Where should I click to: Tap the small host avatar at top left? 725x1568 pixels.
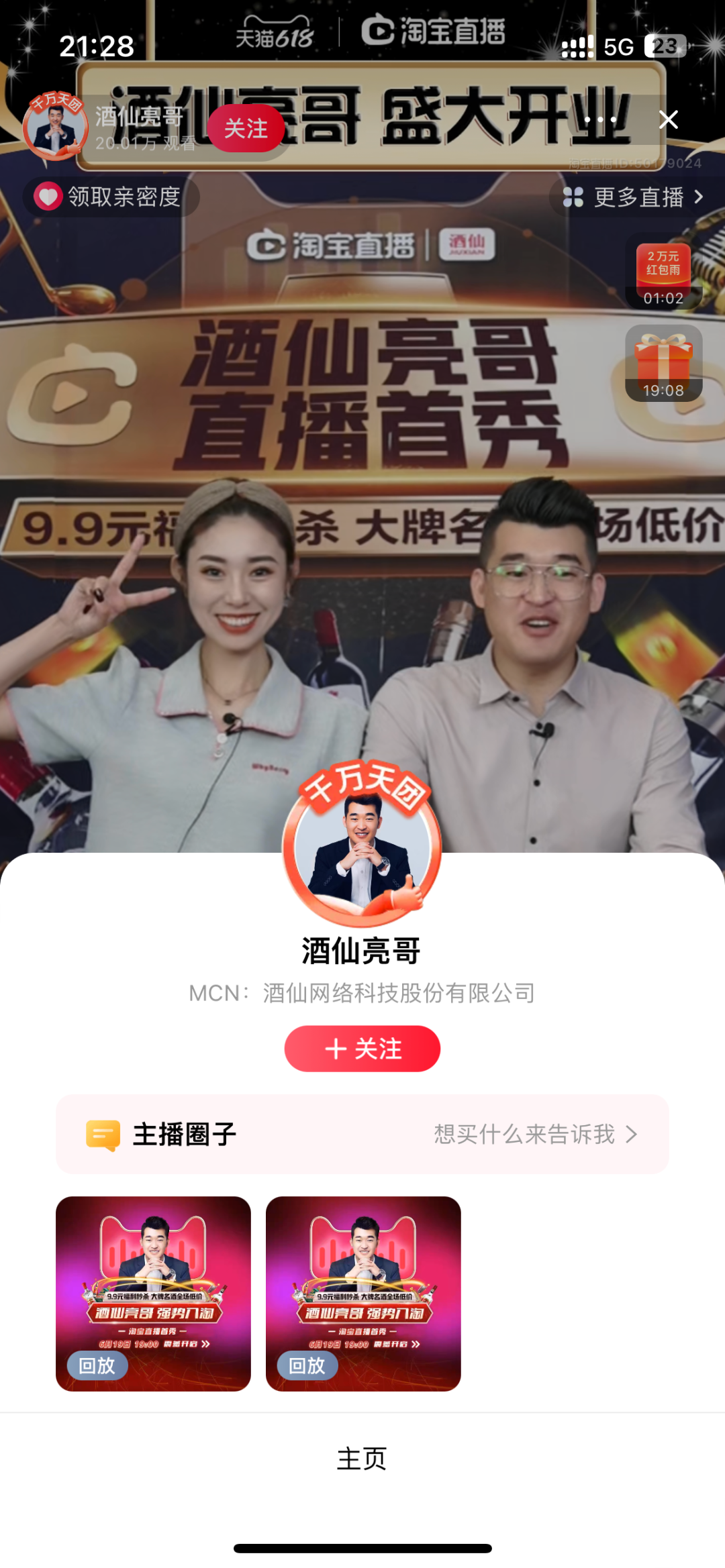pos(55,126)
